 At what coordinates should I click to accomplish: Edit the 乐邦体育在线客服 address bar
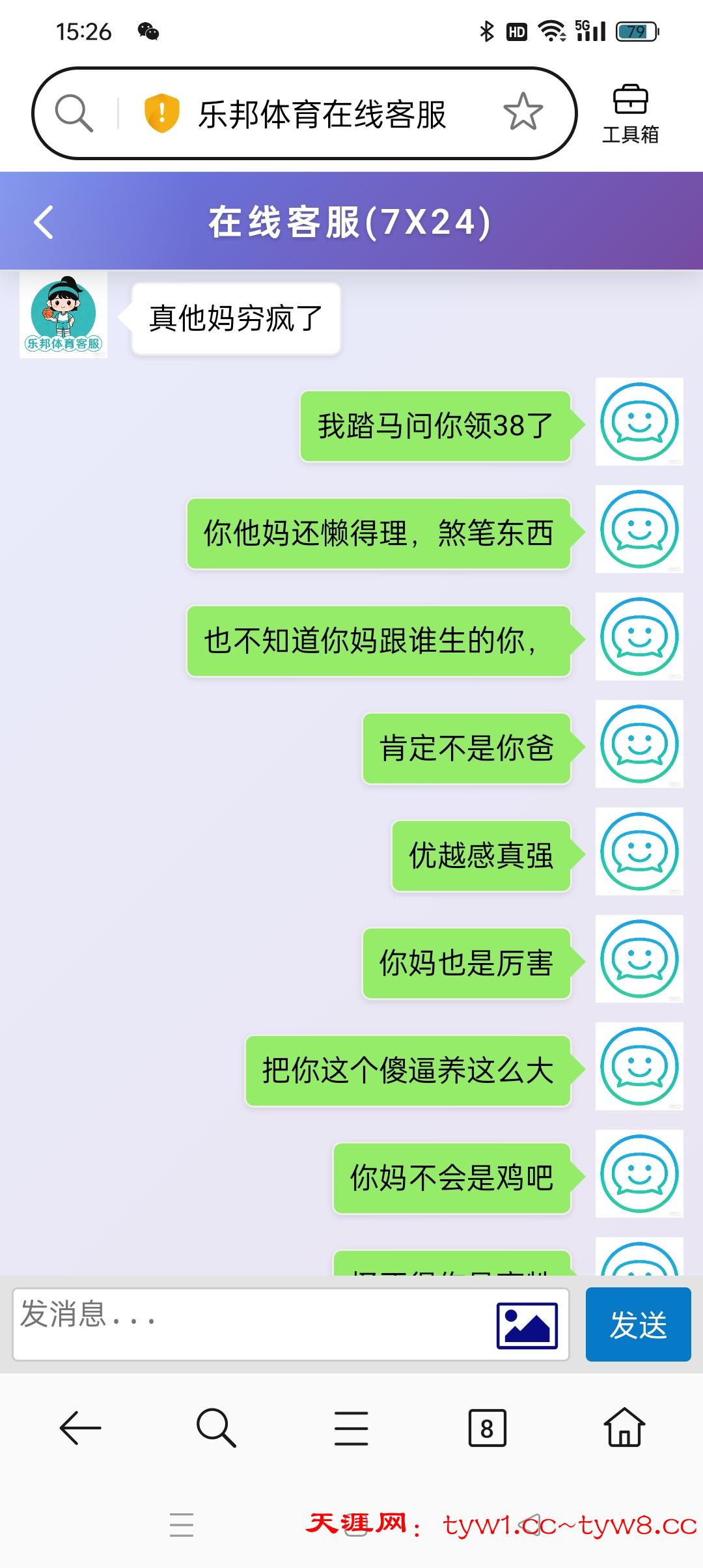pos(322,114)
